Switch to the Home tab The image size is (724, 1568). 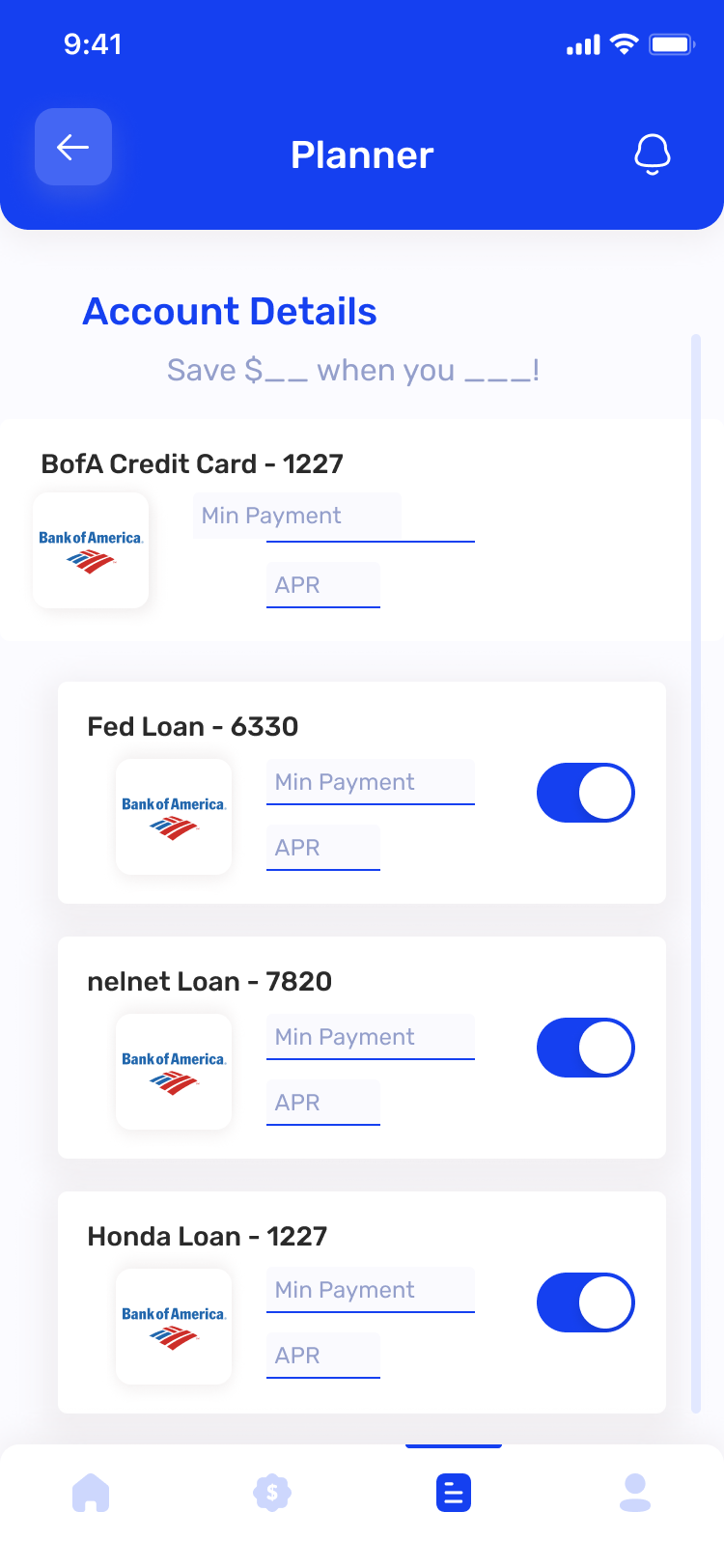tap(91, 1493)
